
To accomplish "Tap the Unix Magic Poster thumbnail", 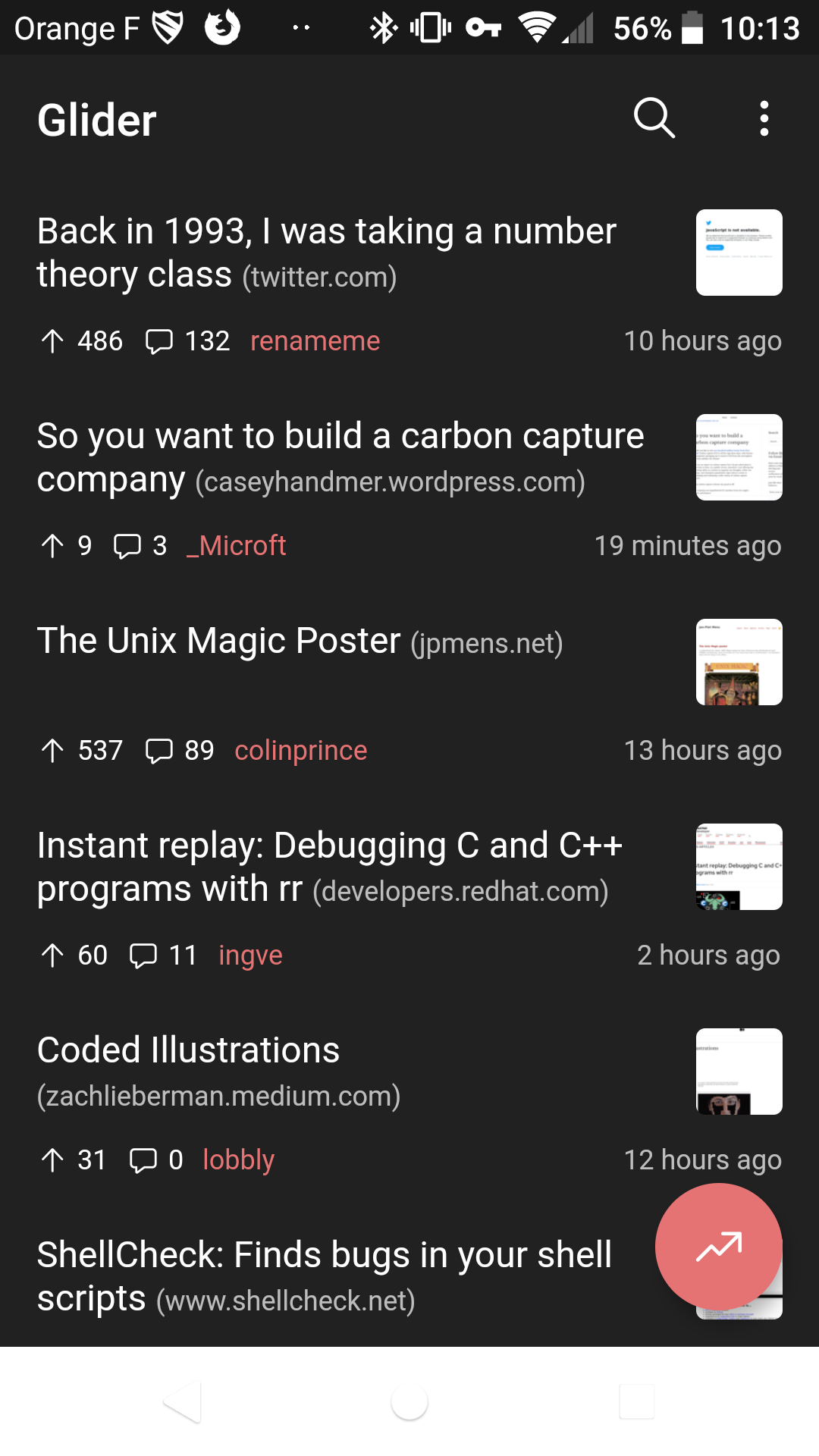I will (739, 662).
